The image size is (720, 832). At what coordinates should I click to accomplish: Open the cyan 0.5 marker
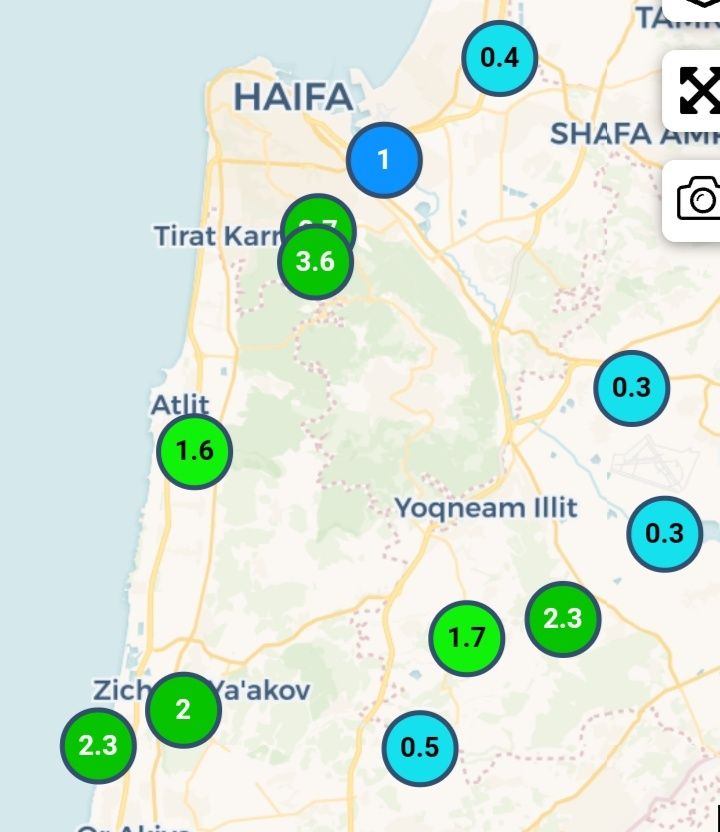420,748
